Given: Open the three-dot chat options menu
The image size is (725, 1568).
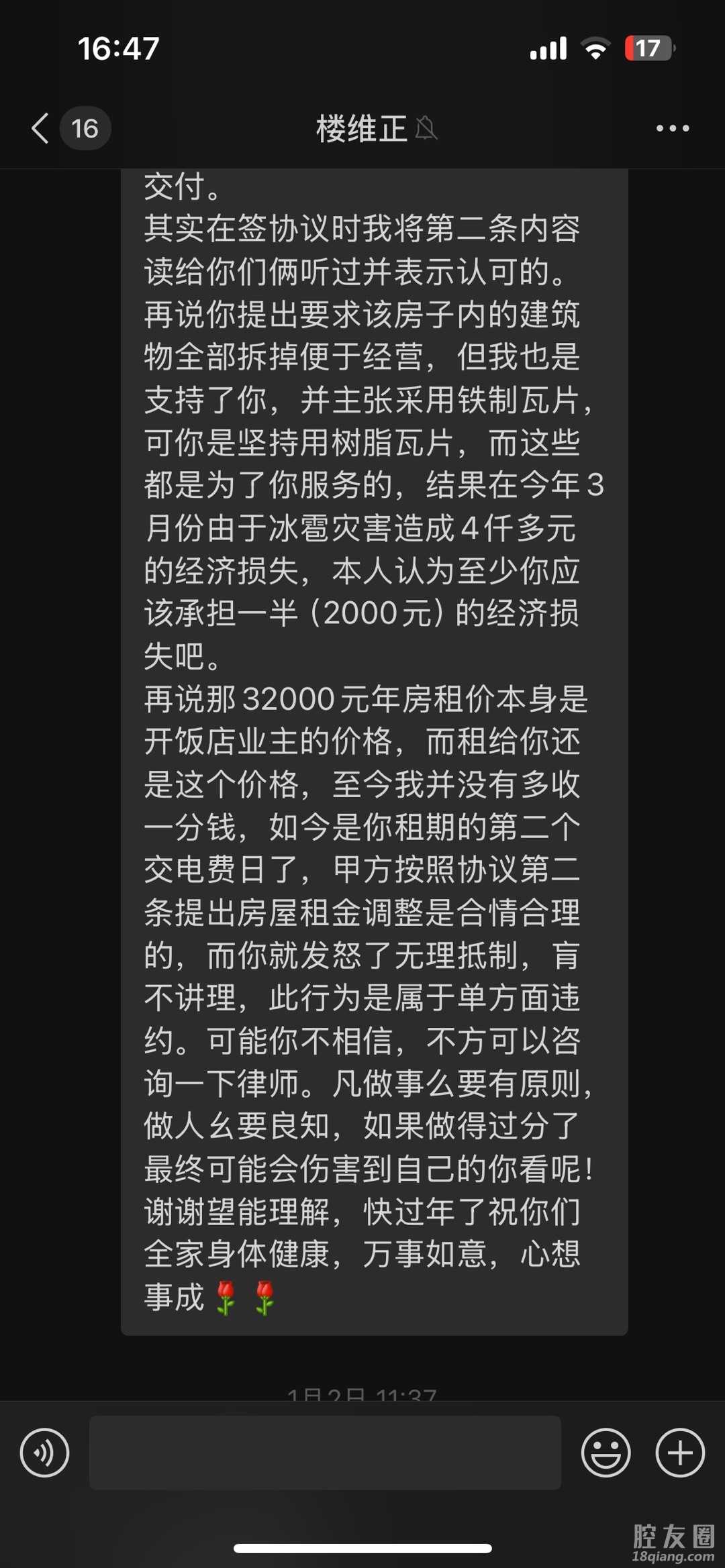Looking at the screenshot, I should [x=673, y=128].
